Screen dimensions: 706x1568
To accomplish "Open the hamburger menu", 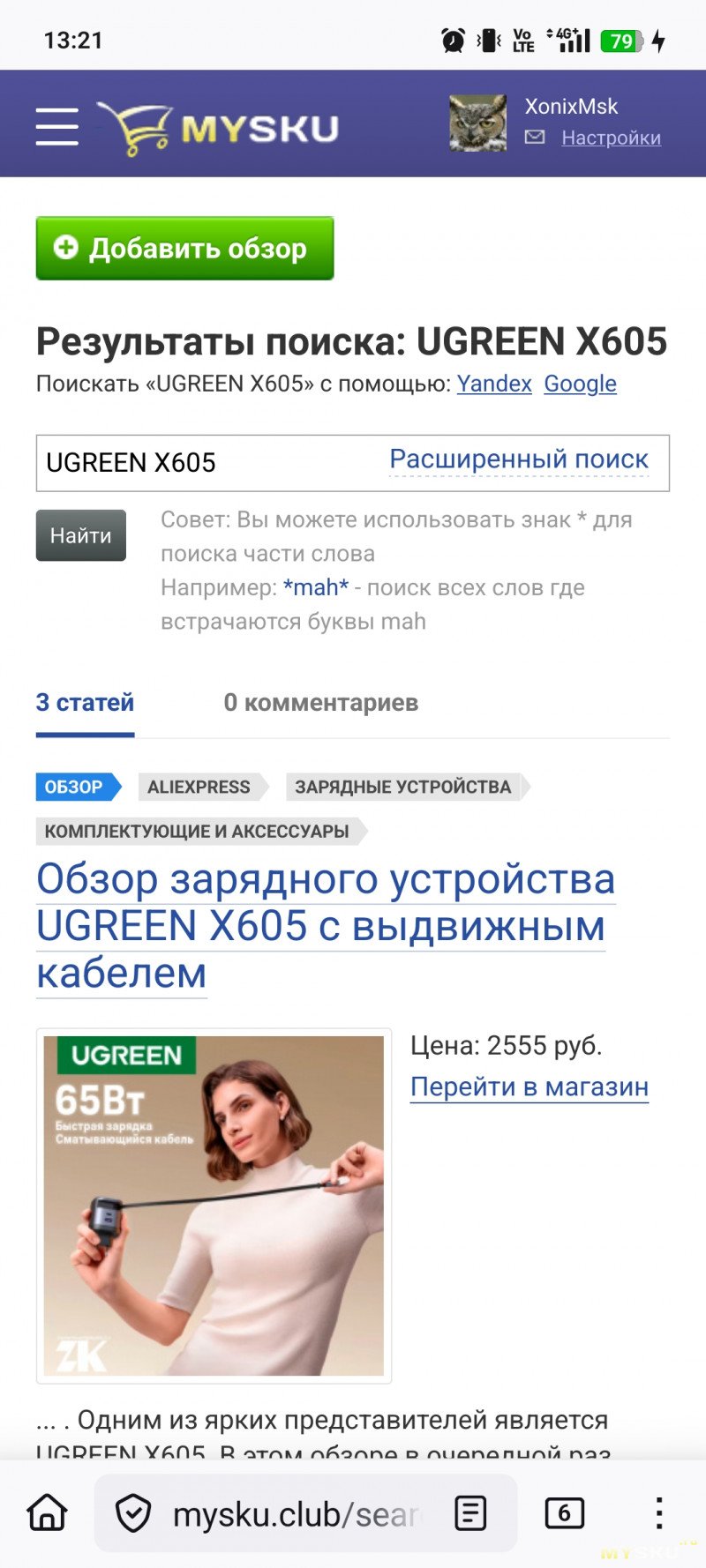I will [57, 126].
